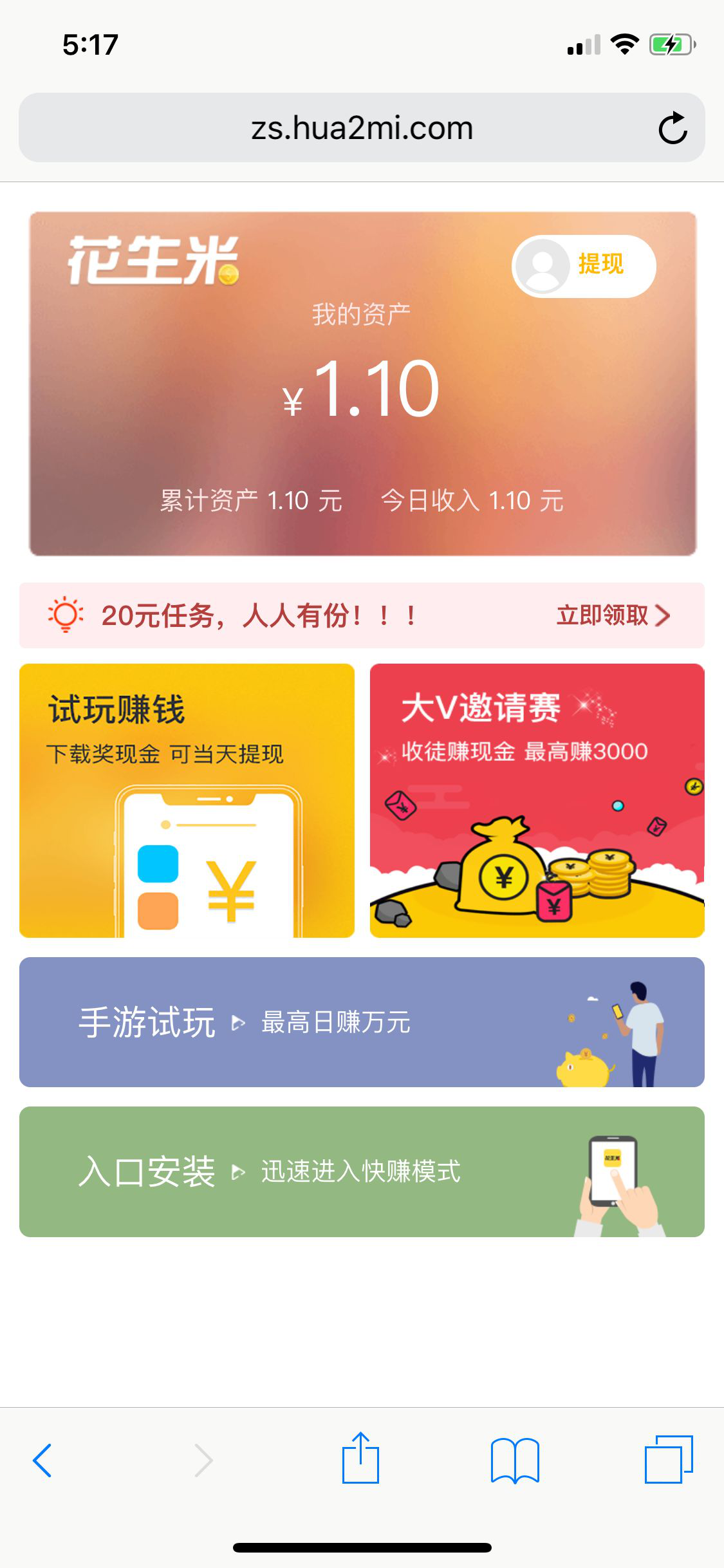Viewport: 724px width, 1568px height.
Task: Tap the arrow beside 手游试玩
Action: click(x=238, y=1022)
